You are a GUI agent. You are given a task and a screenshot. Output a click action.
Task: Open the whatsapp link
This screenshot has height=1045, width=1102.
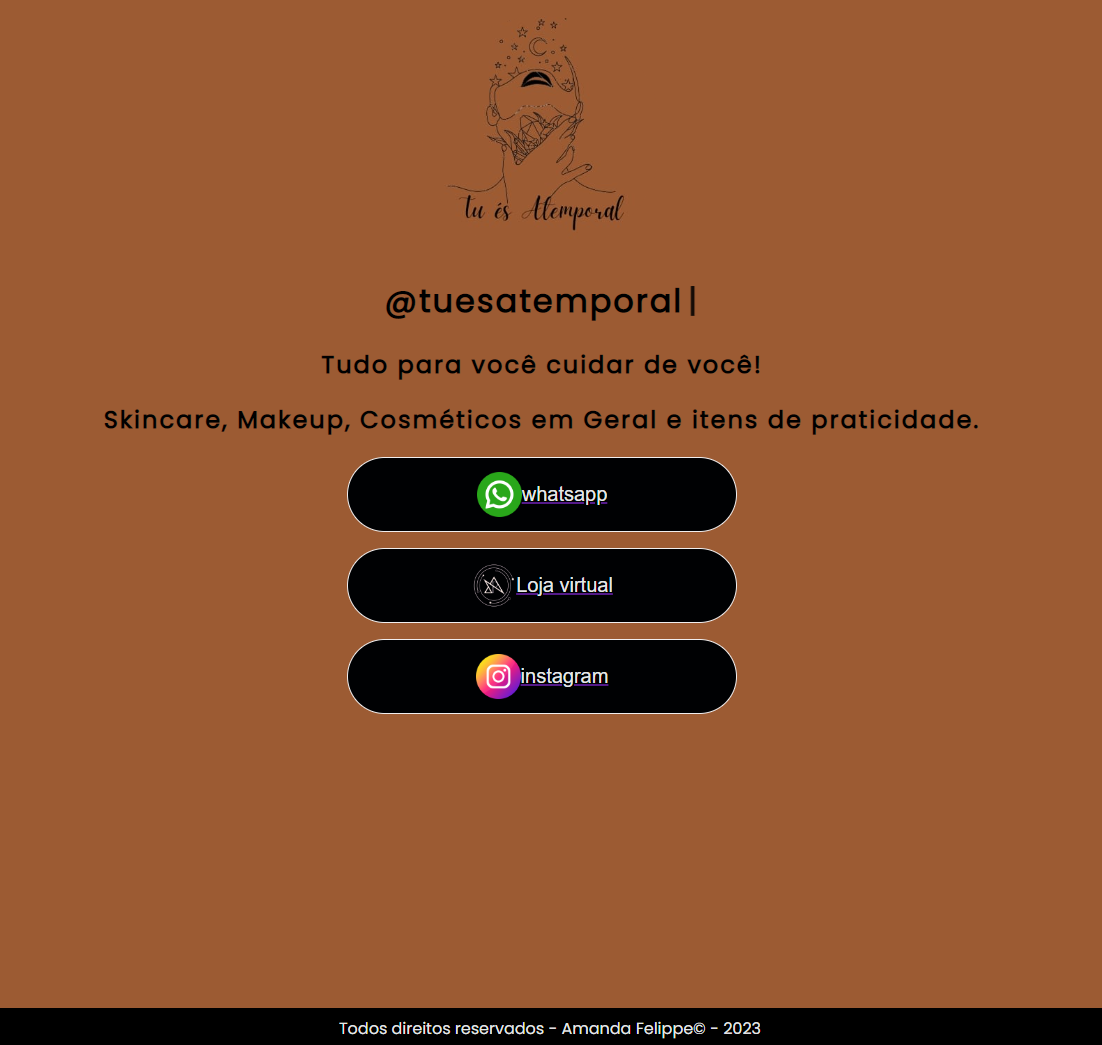pyautogui.click(x=563, y=494)
